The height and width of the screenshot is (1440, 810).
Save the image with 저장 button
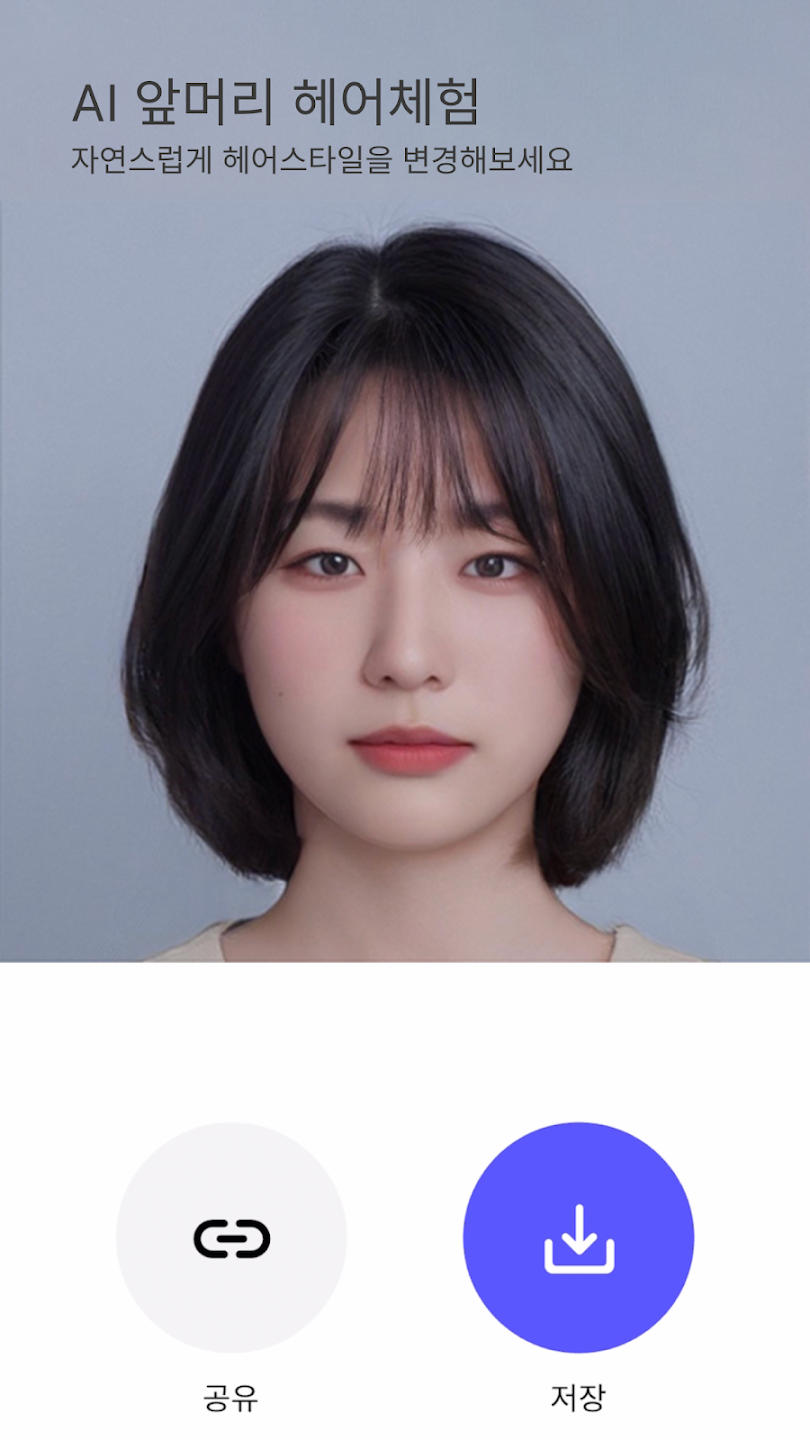[x=578, y=1237]
